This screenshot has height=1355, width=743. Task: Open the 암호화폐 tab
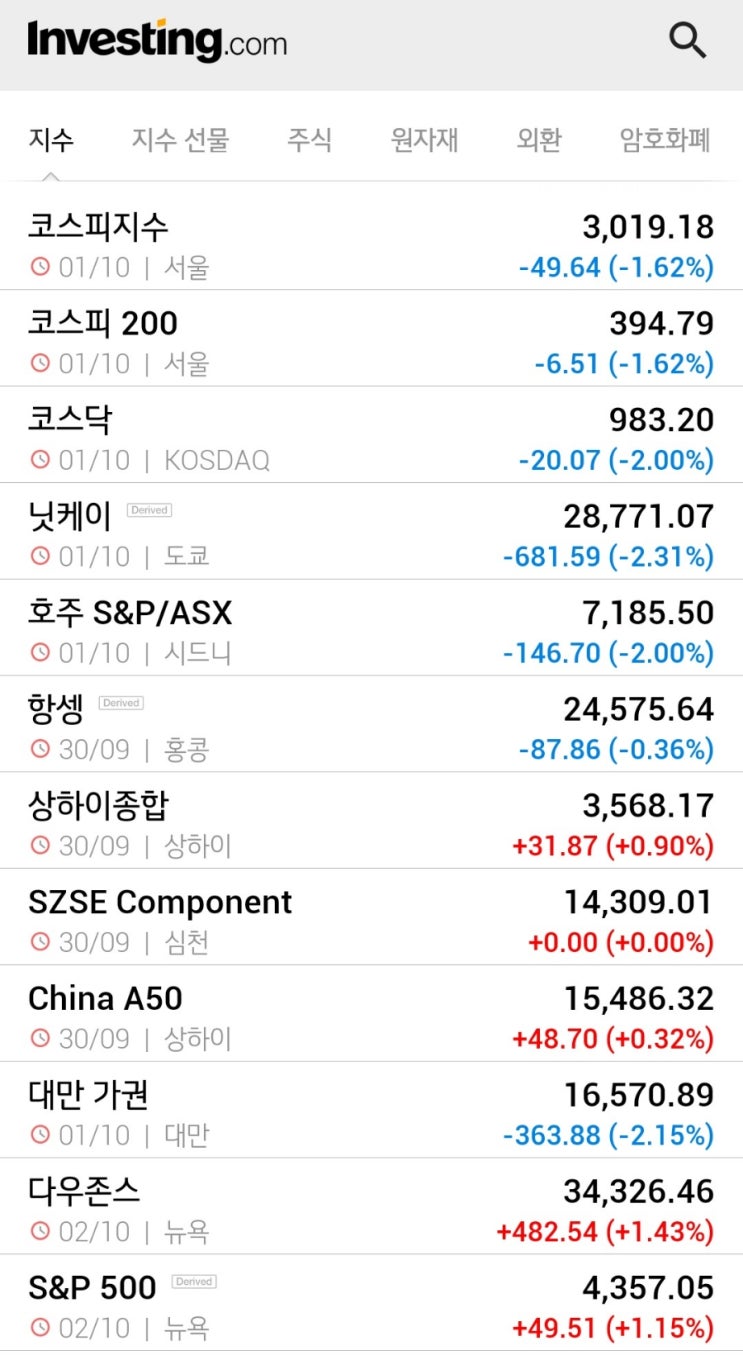[x=665, y=139]
